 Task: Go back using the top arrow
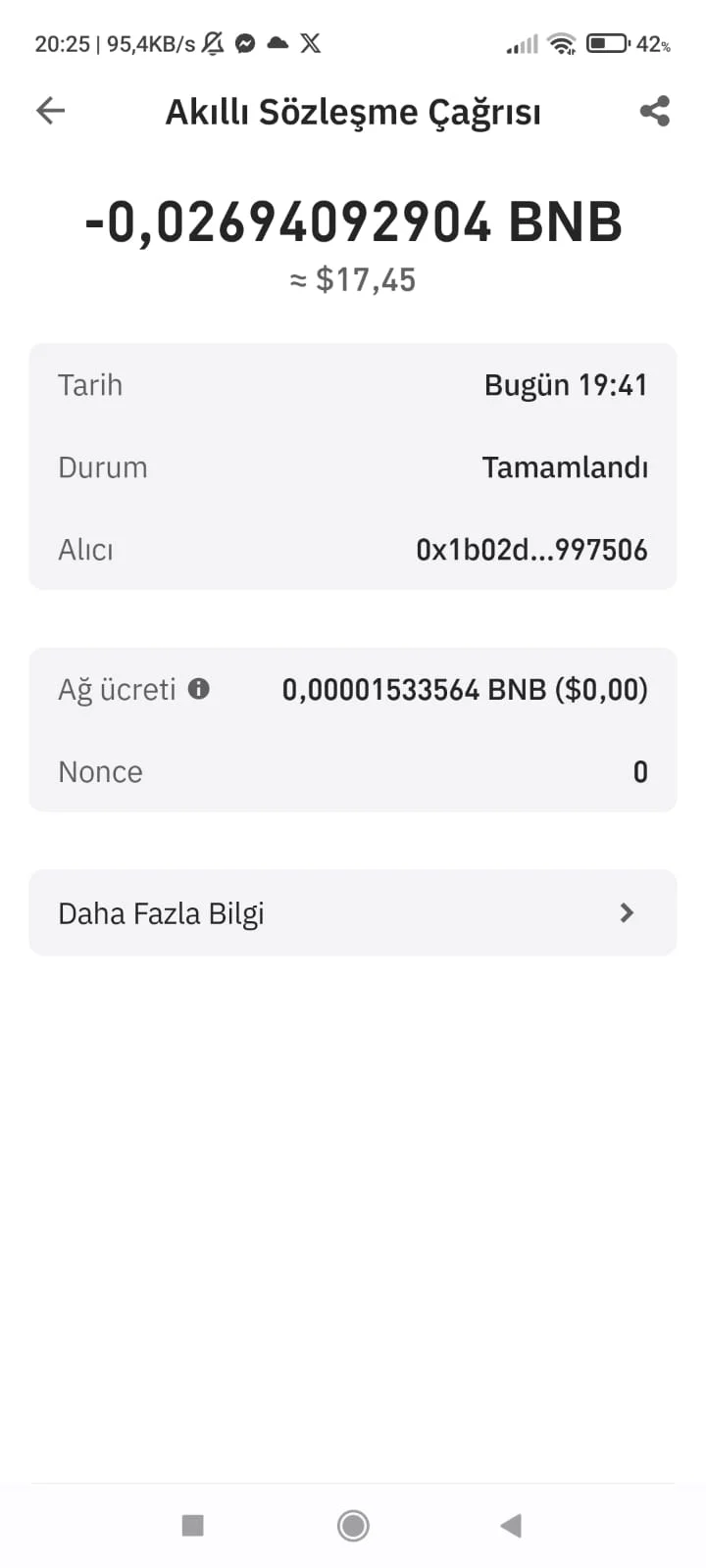(x=50, y=111)
